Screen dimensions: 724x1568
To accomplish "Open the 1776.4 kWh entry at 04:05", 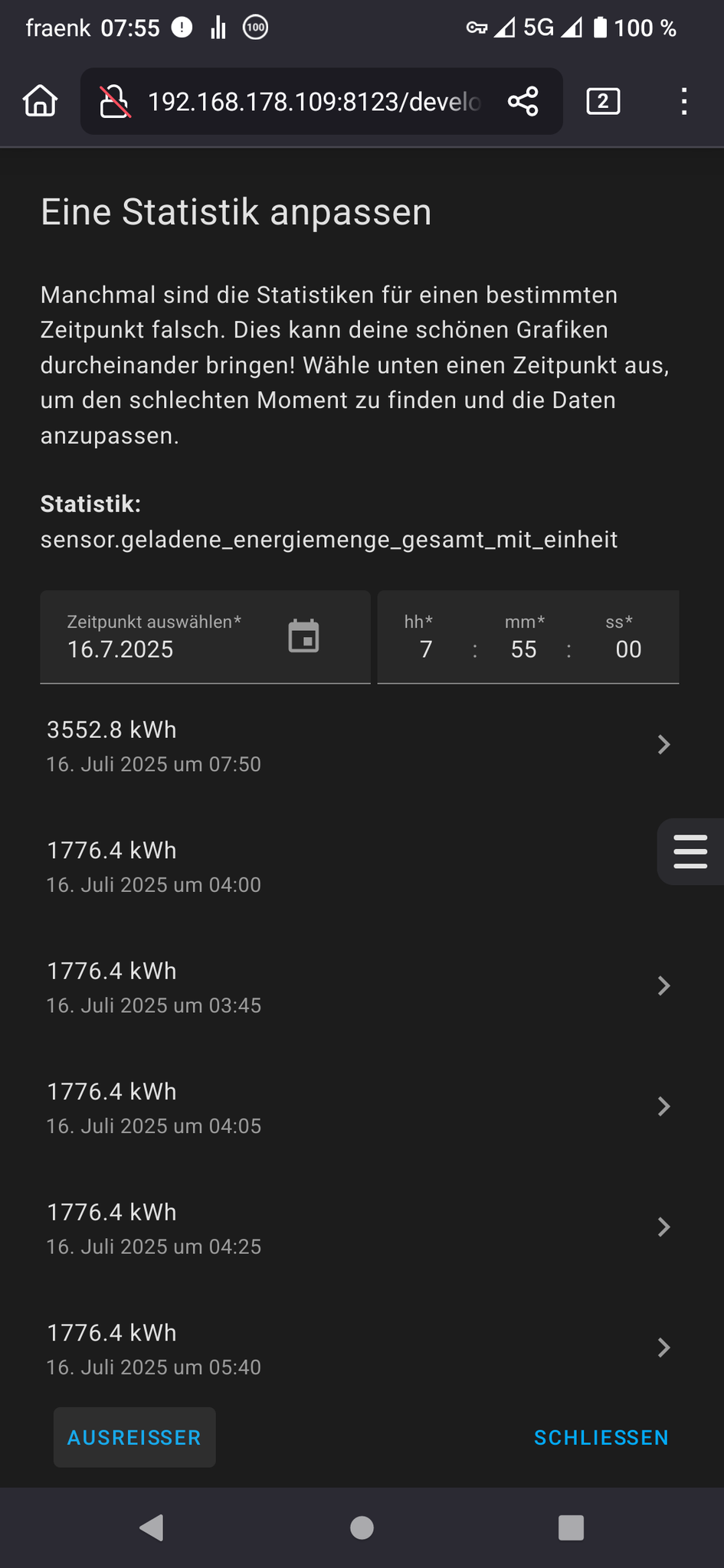I will point(359,1107).
